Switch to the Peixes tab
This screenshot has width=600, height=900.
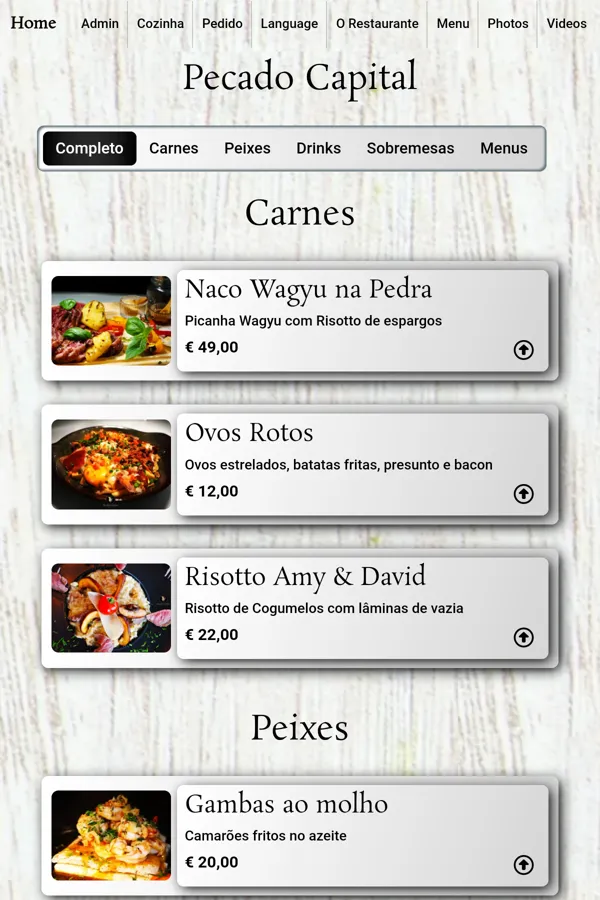[247, 148]
